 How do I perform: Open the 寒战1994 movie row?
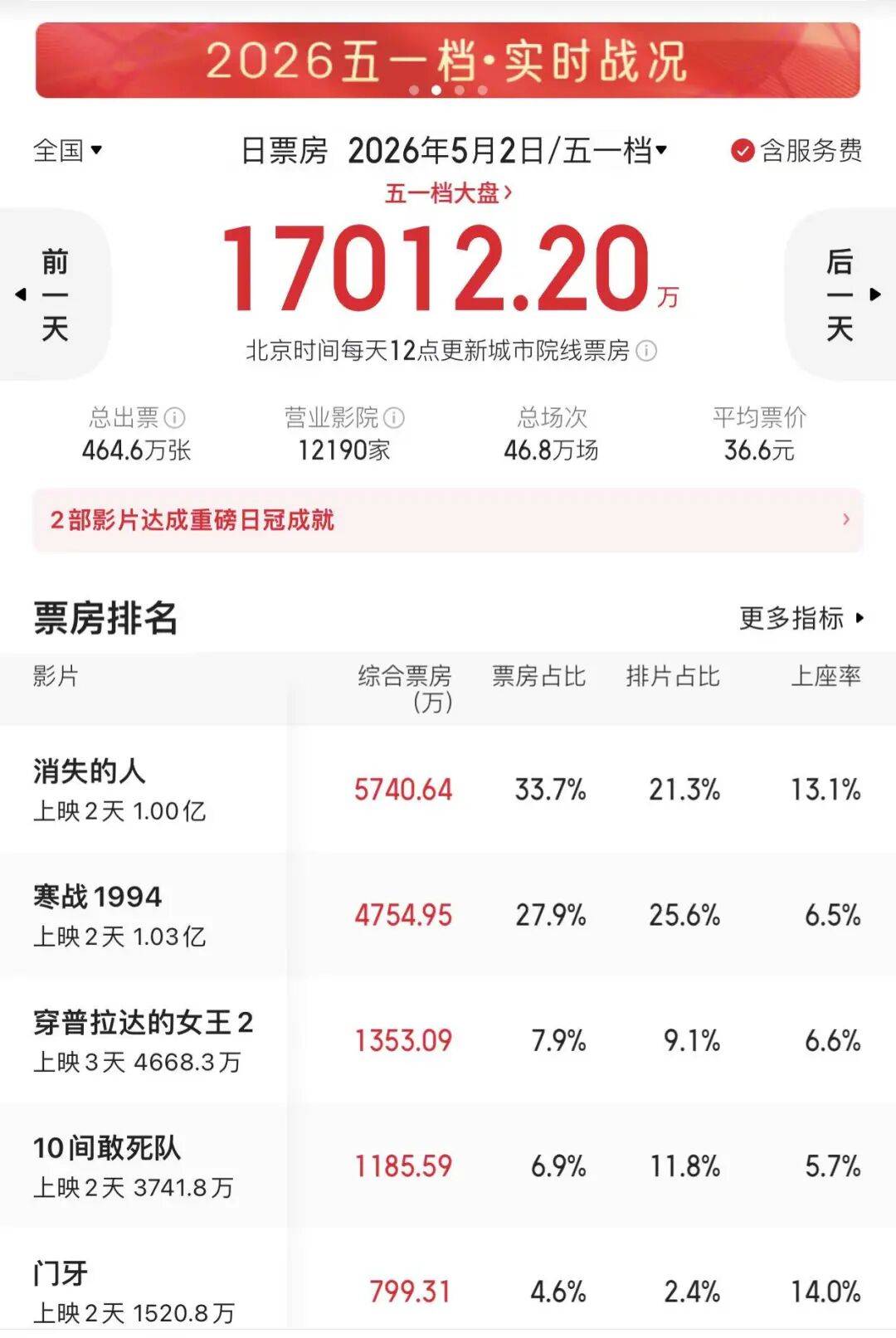click(x=448, y=915)
